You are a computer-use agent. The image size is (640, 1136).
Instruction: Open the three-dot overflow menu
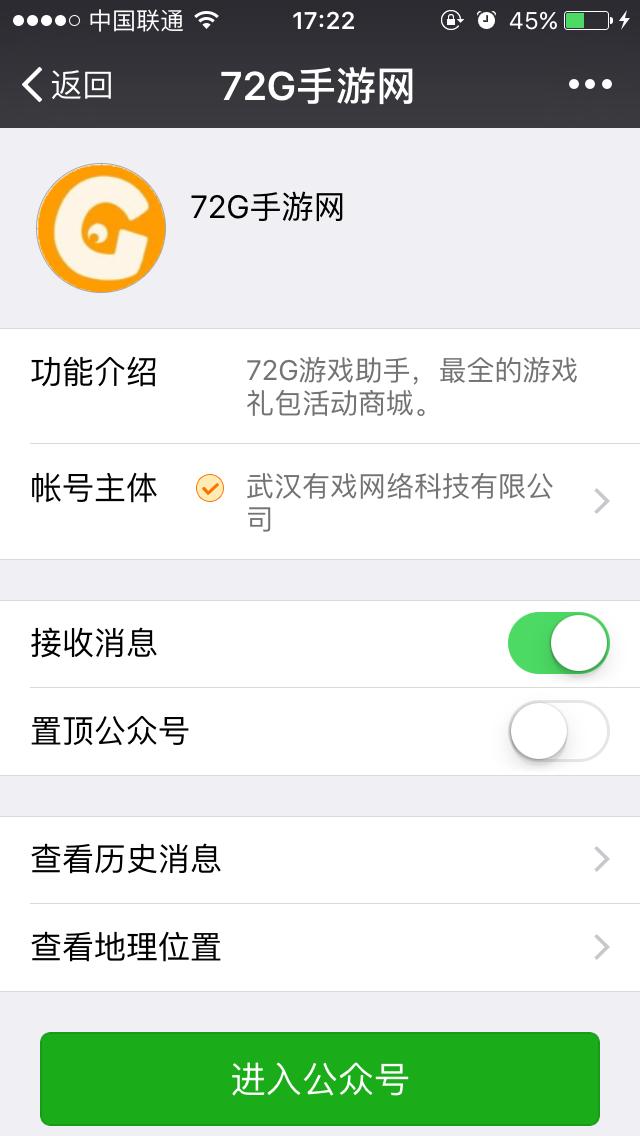[590, 85]
